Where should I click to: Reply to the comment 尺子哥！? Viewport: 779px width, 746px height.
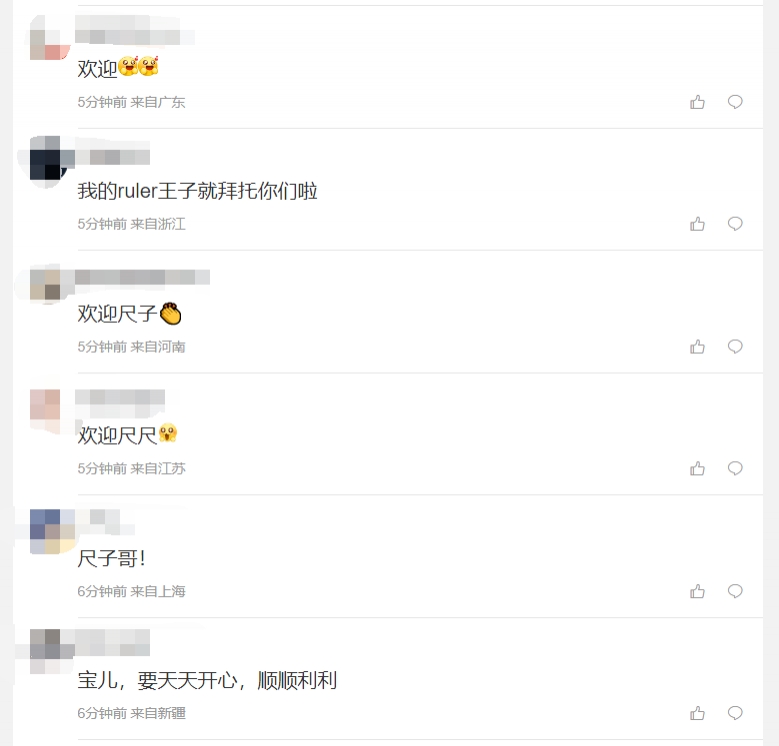pyautogui.click(x=735, y=592)
